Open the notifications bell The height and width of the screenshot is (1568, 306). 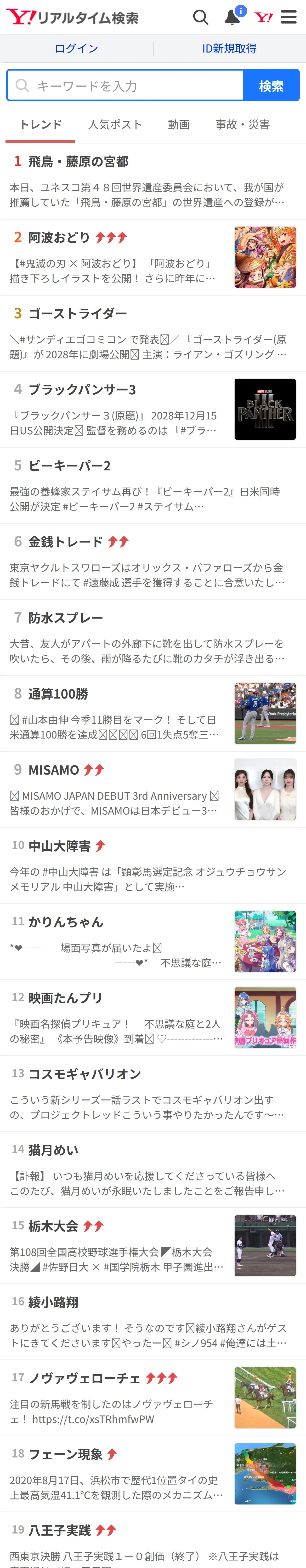coord(232,17)
